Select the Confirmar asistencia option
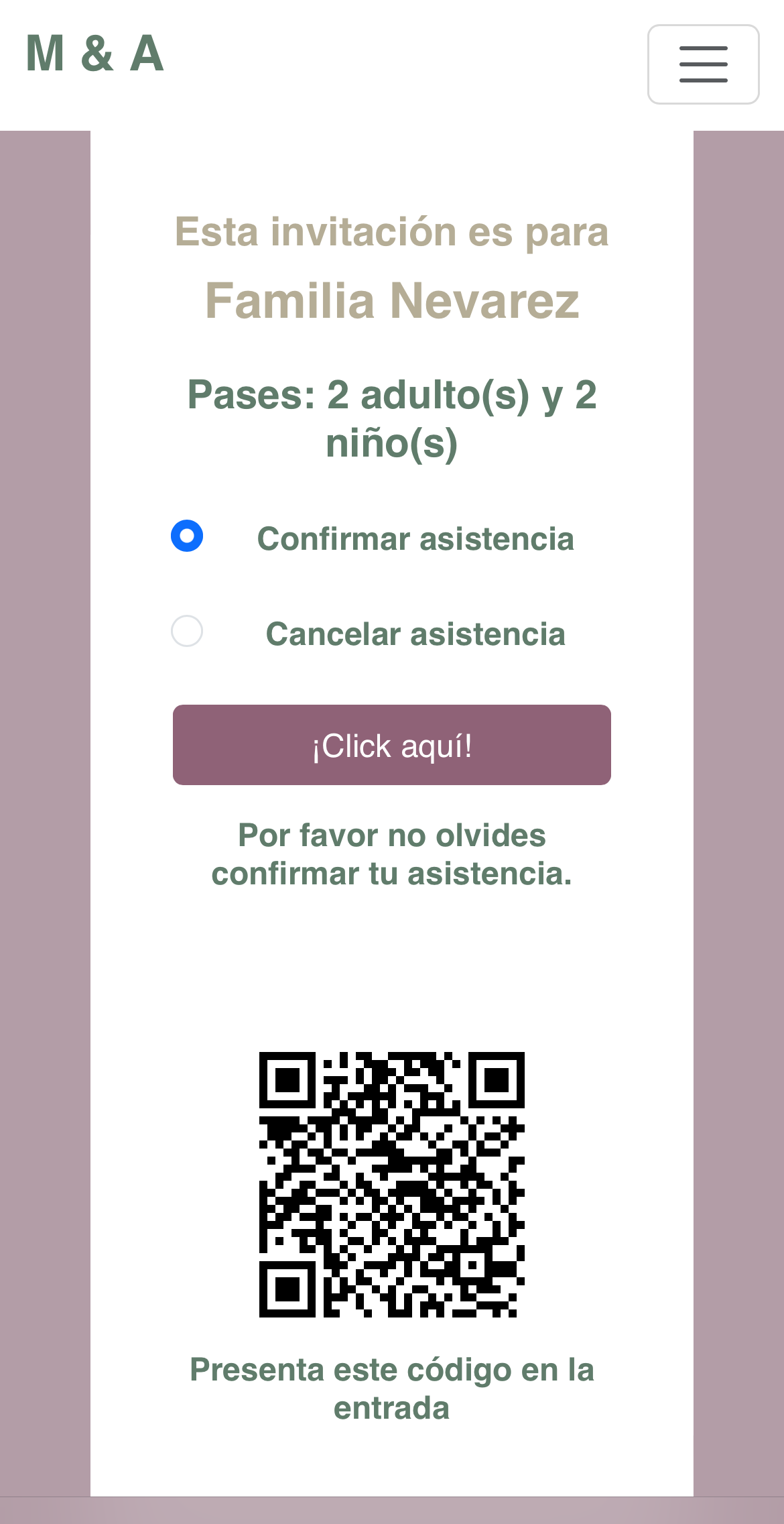This screenshot has height=1524, width=784. tap(187, 536)
